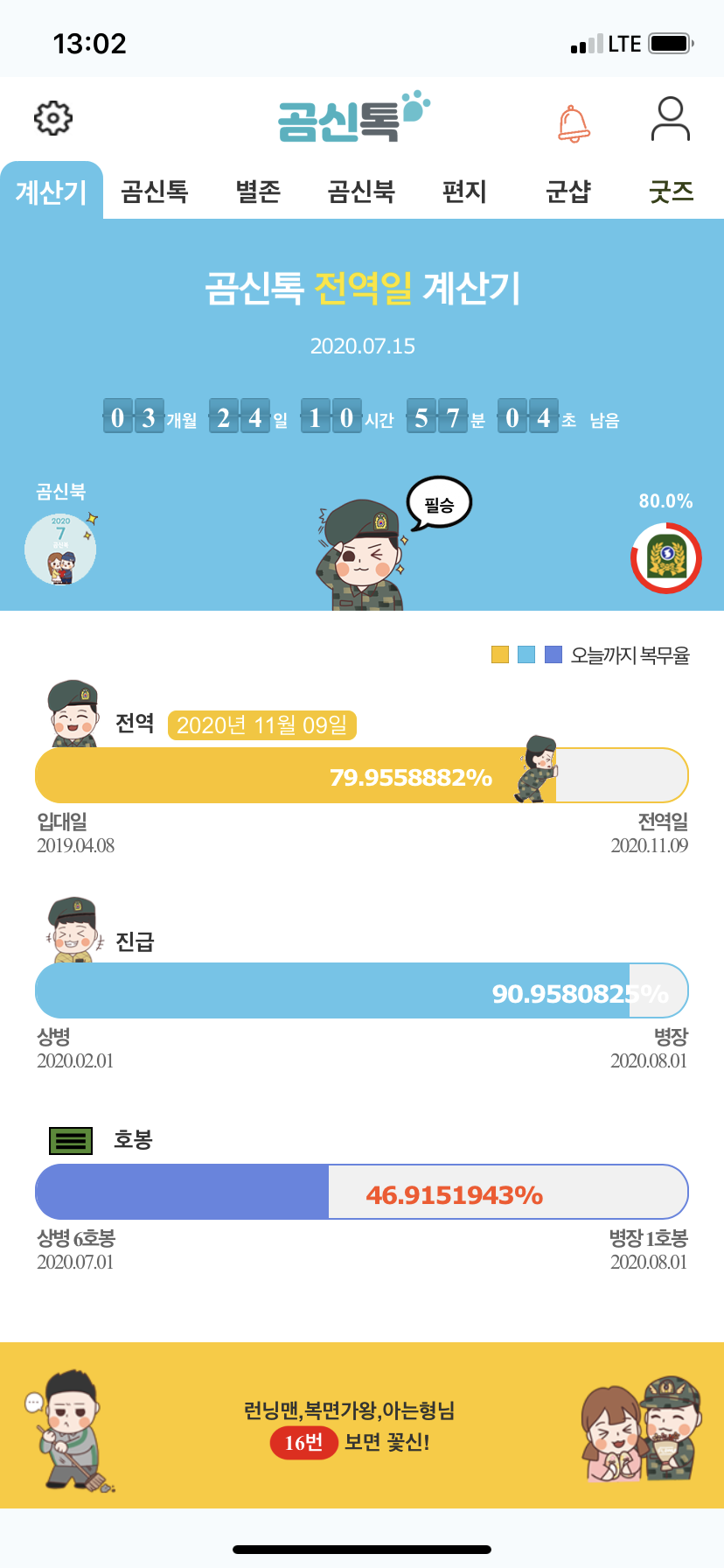Select the light blue color swatch
The width and height of the screenshot is (724, 1568).
tap(526, 654)
